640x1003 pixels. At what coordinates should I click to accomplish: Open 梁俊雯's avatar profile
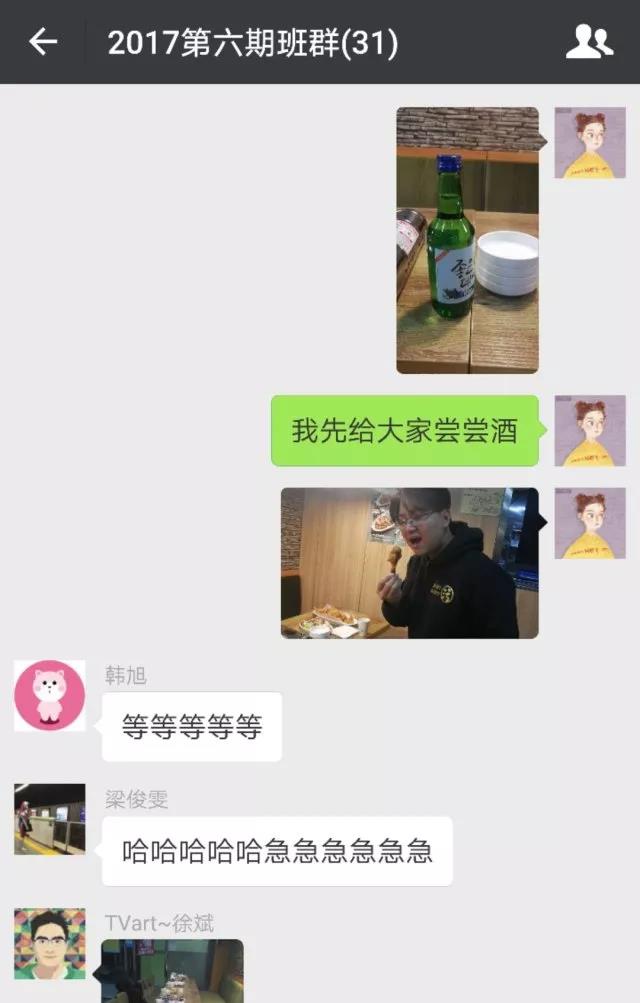(x=50, y=819)
